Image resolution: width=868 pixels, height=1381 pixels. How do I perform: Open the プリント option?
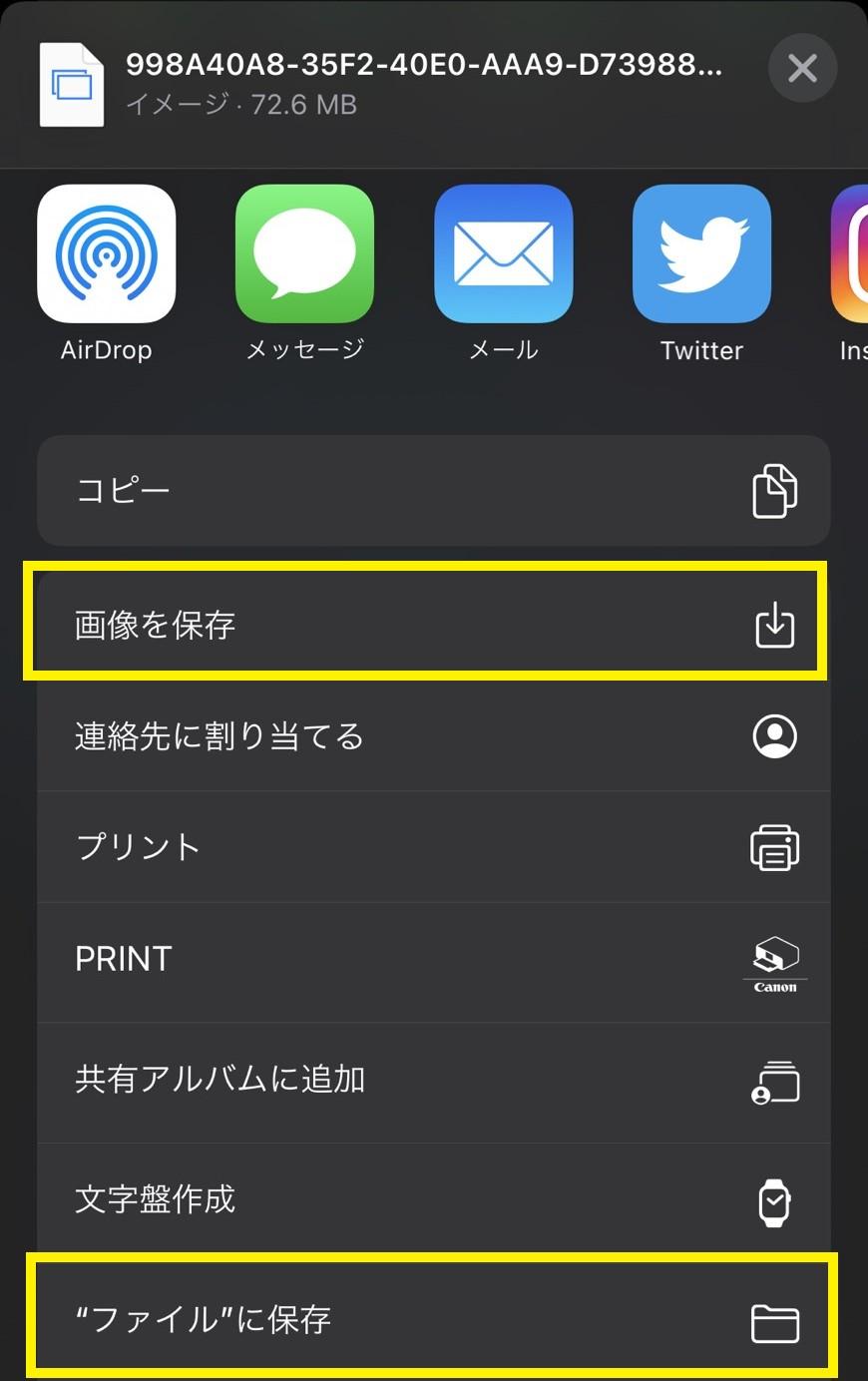pyautogui.click(x=433, y=847)
